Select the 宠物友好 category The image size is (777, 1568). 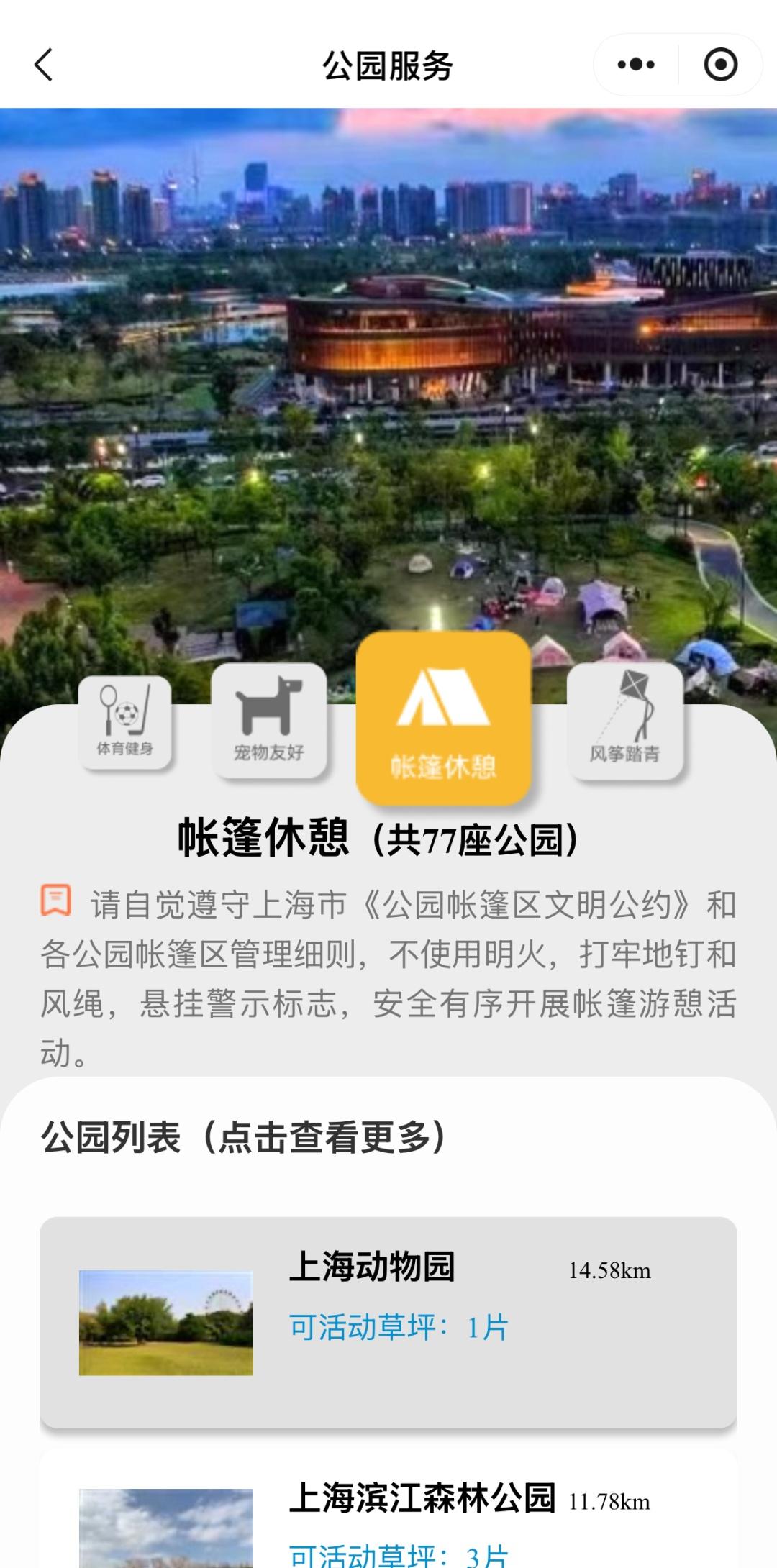[269, 721]
